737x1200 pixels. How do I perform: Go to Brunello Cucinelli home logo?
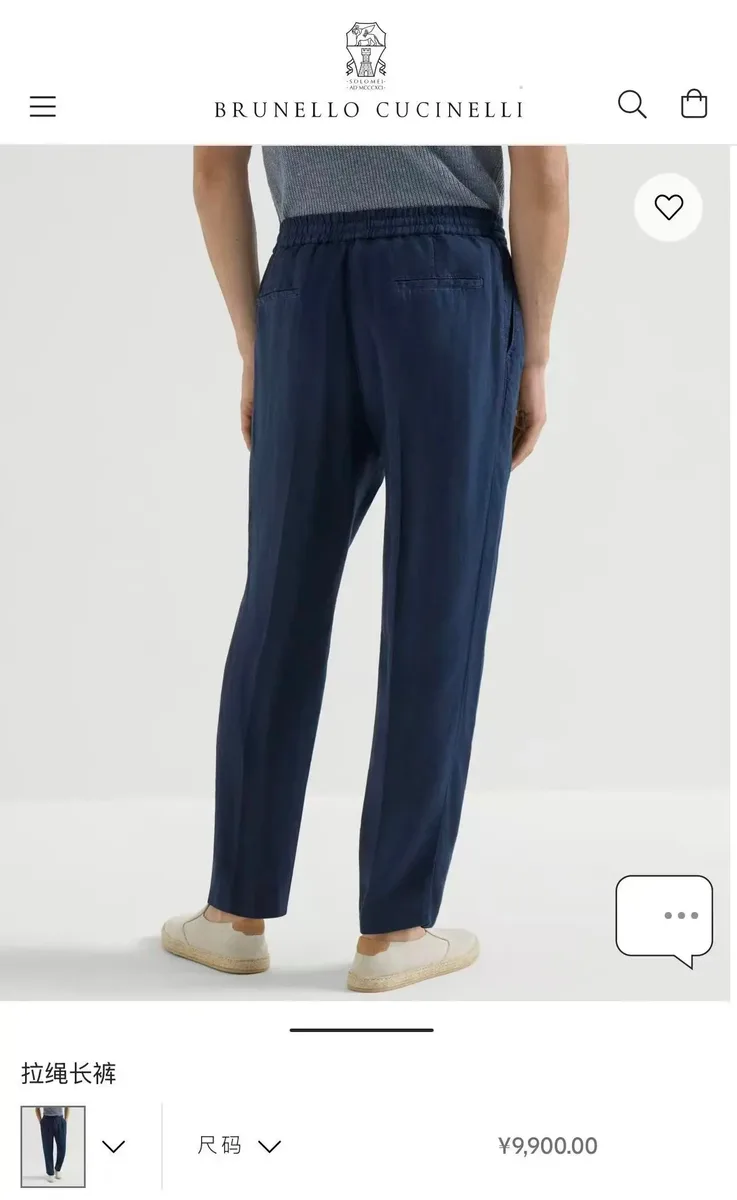[x=368, y=72]
